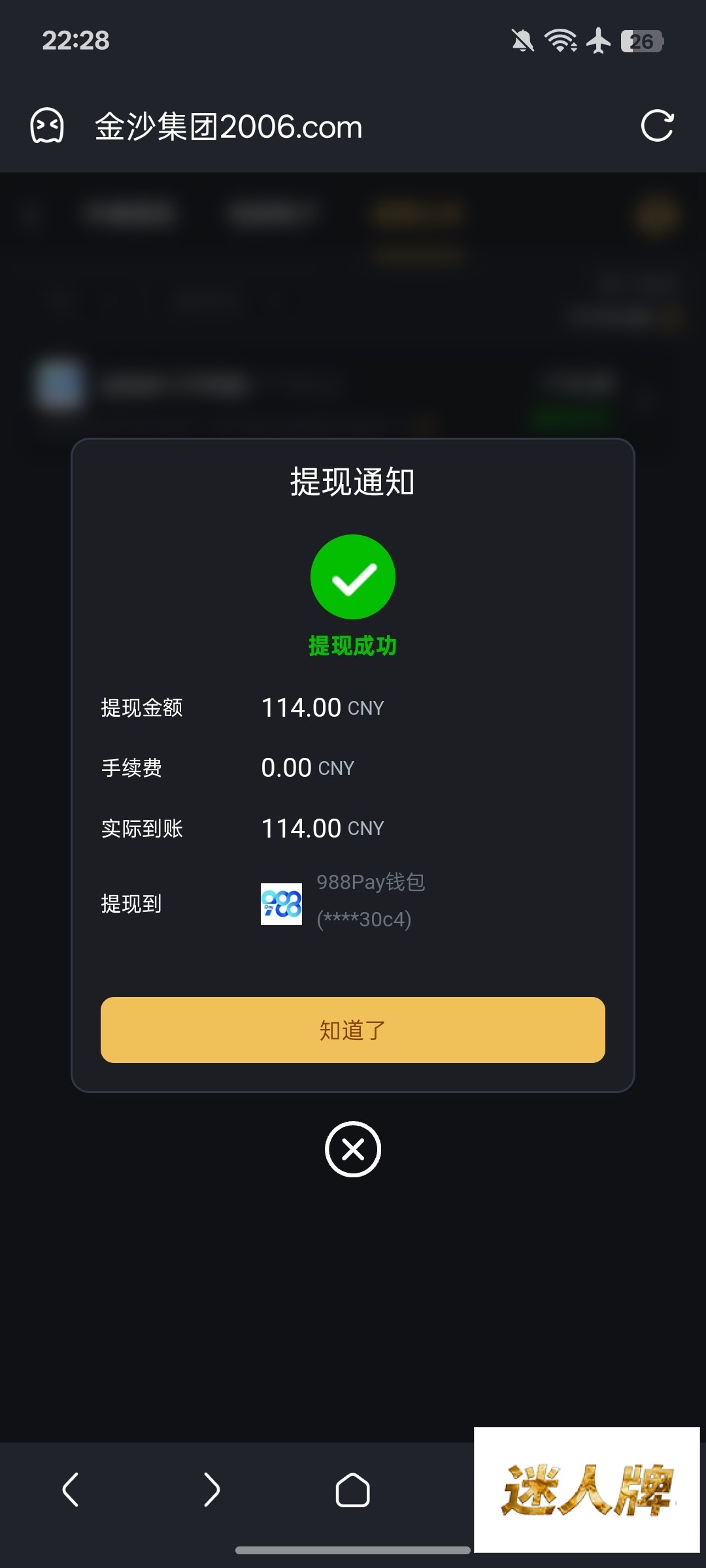Open the browser home page

point(352,1490)
